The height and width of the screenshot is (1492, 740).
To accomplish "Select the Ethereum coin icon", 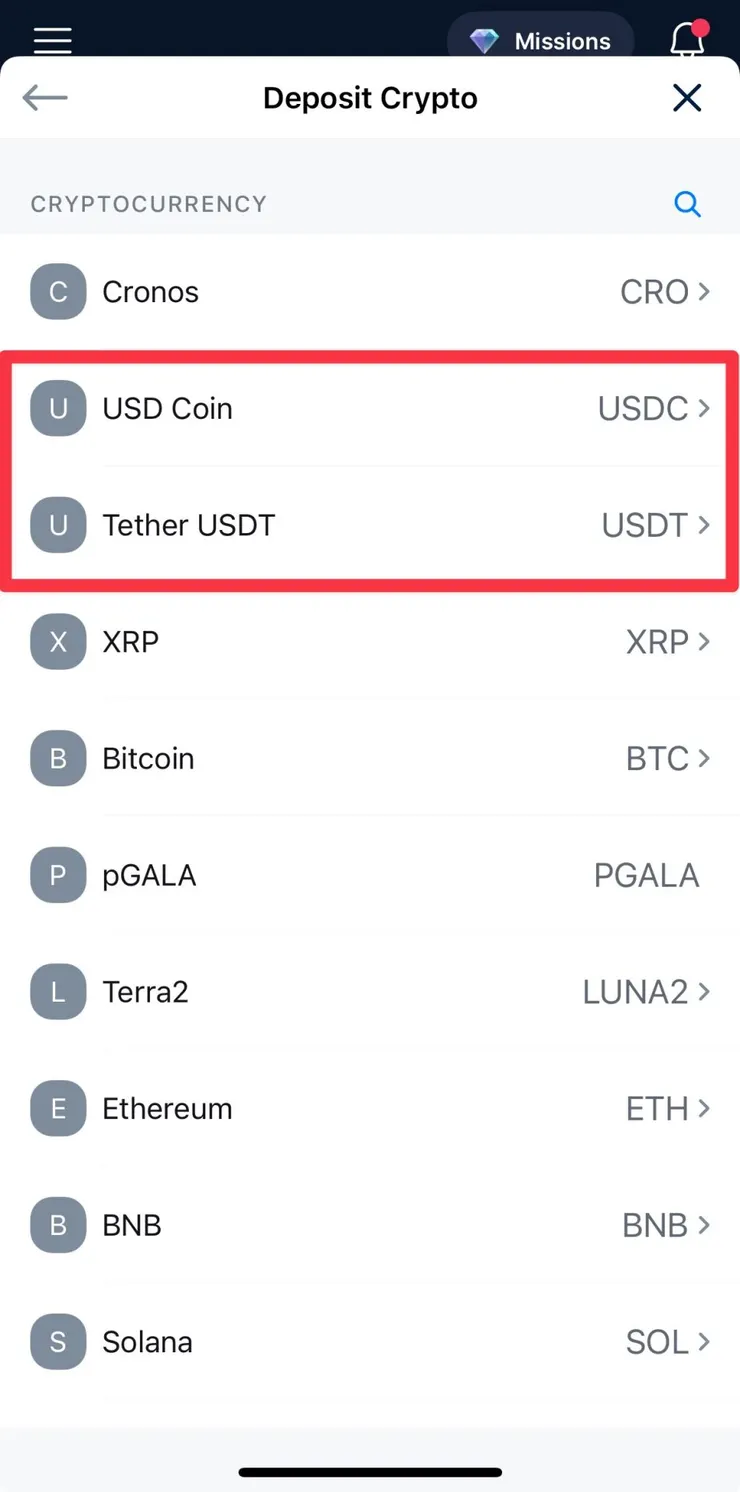I will click(x=57, y=1108).
